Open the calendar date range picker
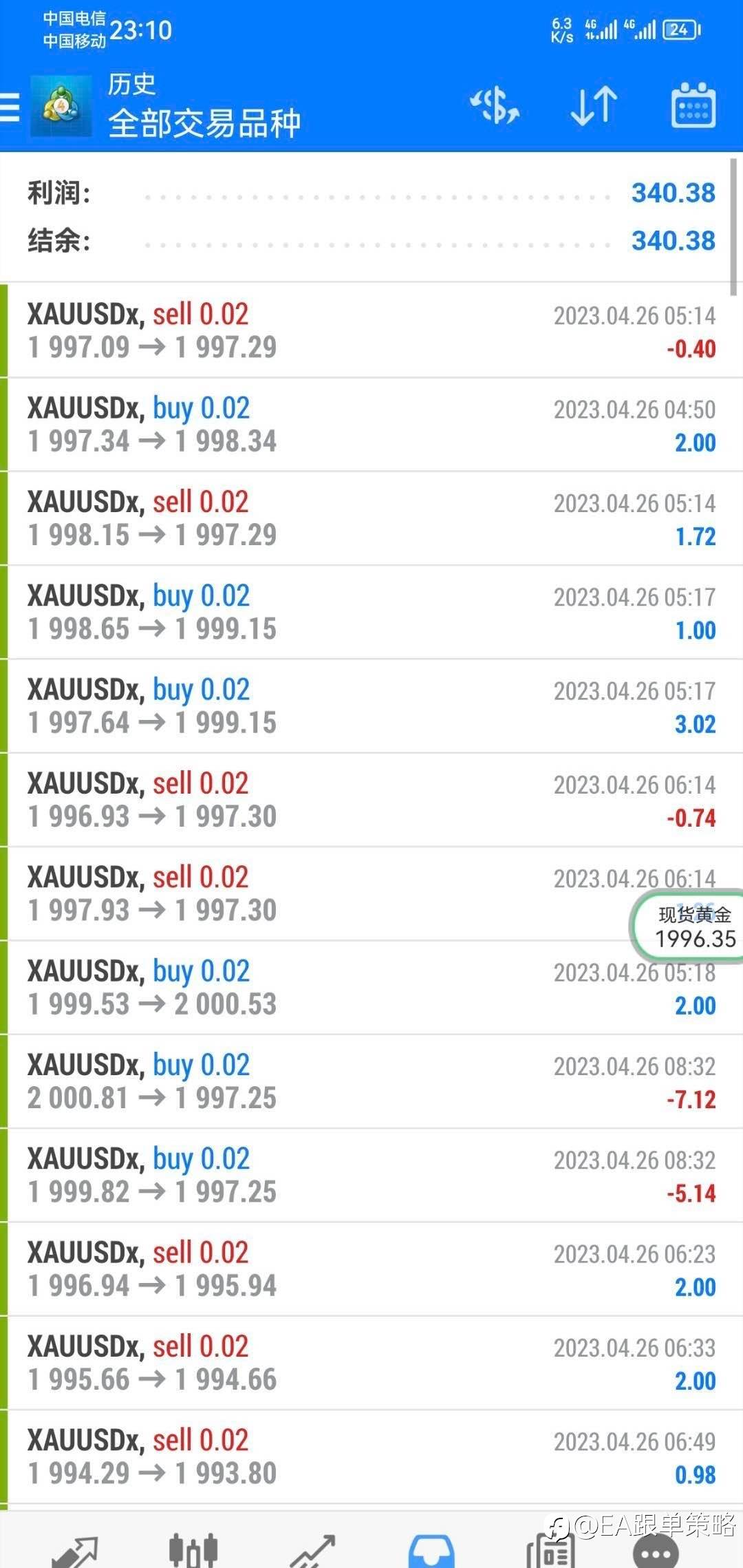This screenshot has width=743, height=1568. 693,105
